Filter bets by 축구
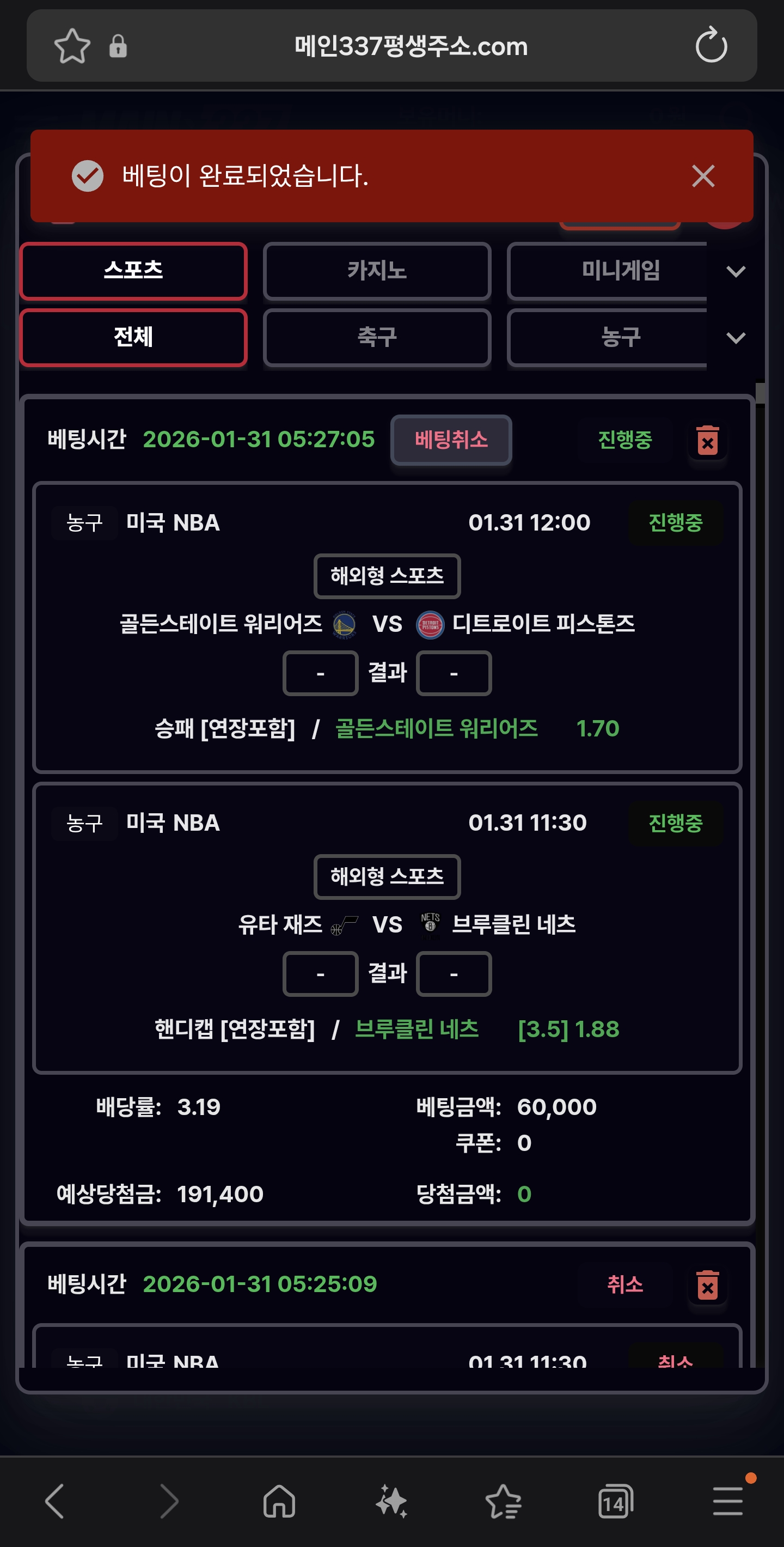This screenshot has width=784, height=1547. 377,337
